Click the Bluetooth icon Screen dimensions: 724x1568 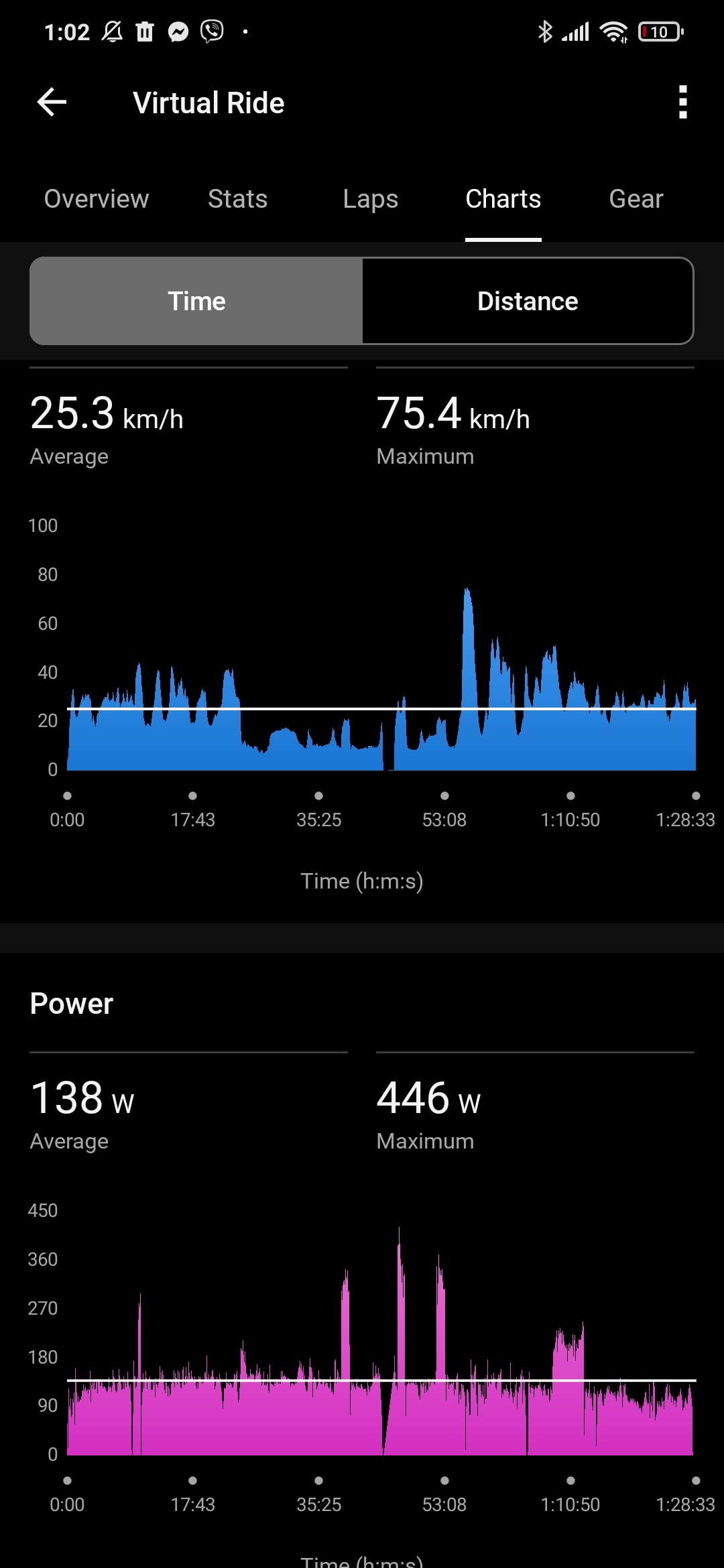[545, 30]
